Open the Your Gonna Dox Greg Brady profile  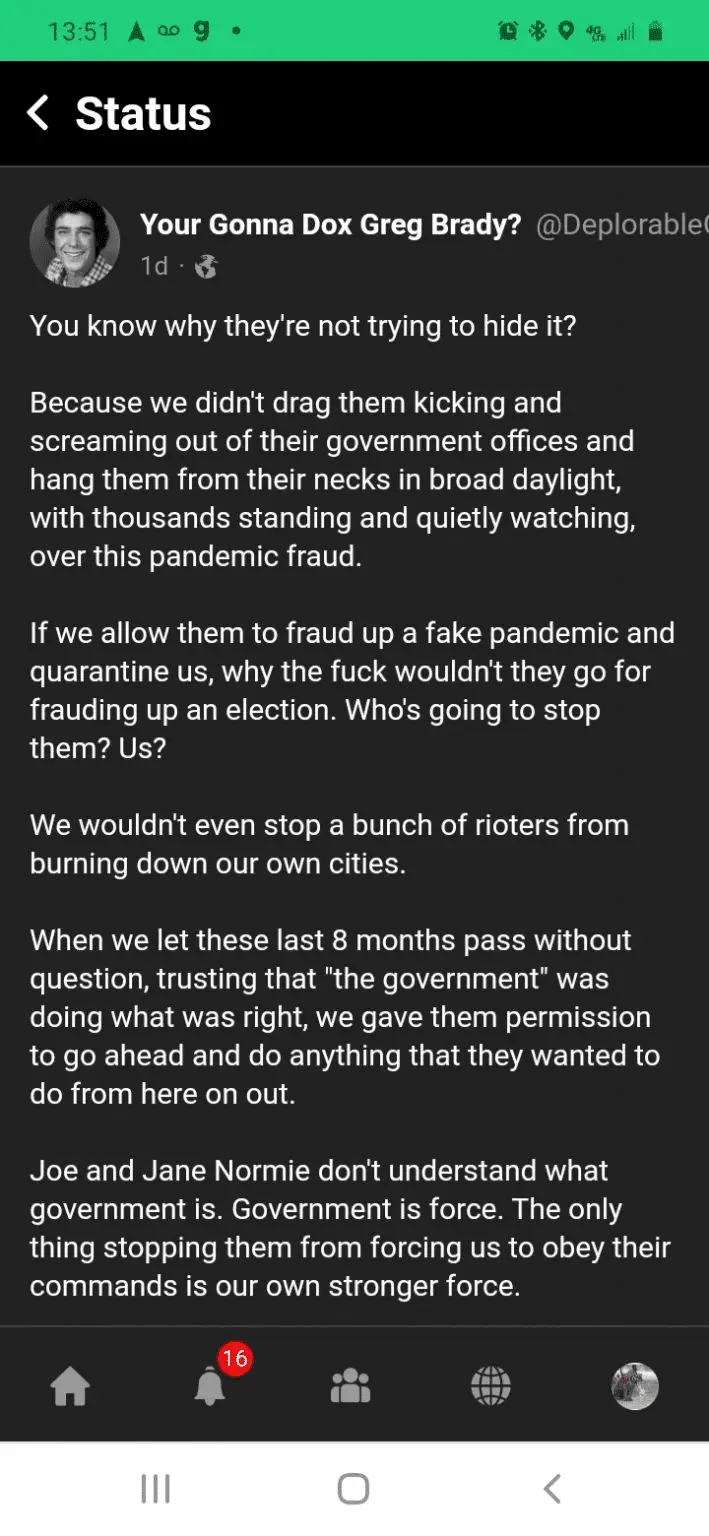[330, 225]
